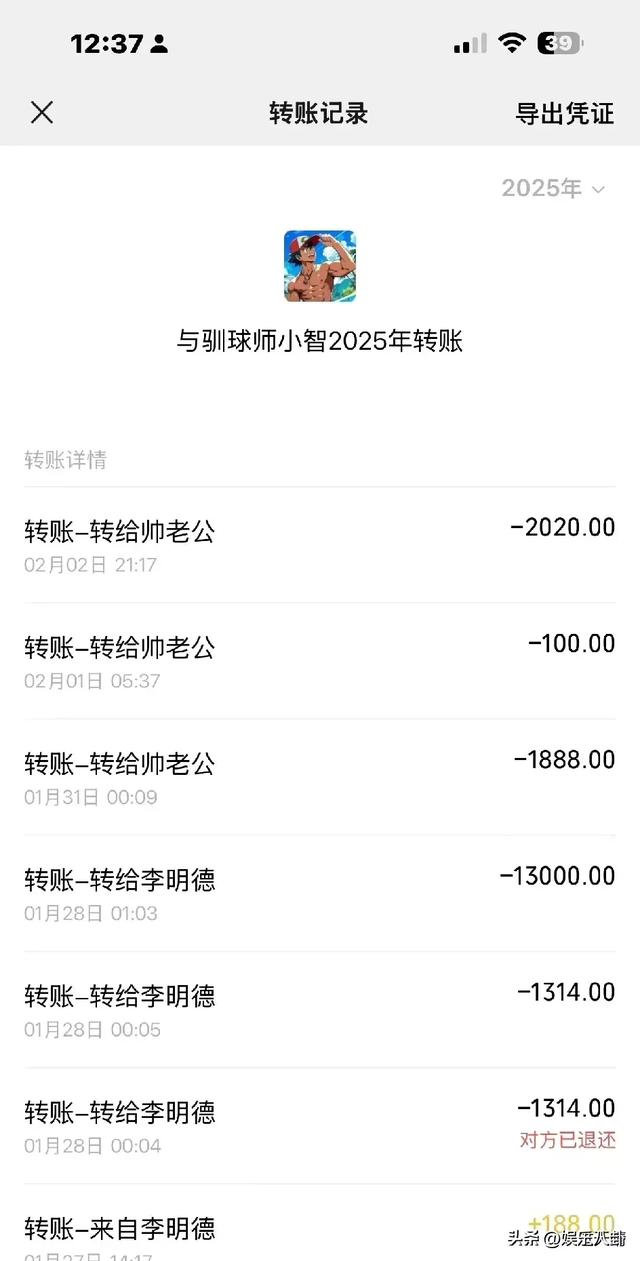This screenshot has width=640, height=1261.
Task: View the 02月01日 05:37 transfer of 100.00
Action: (320, 661)
